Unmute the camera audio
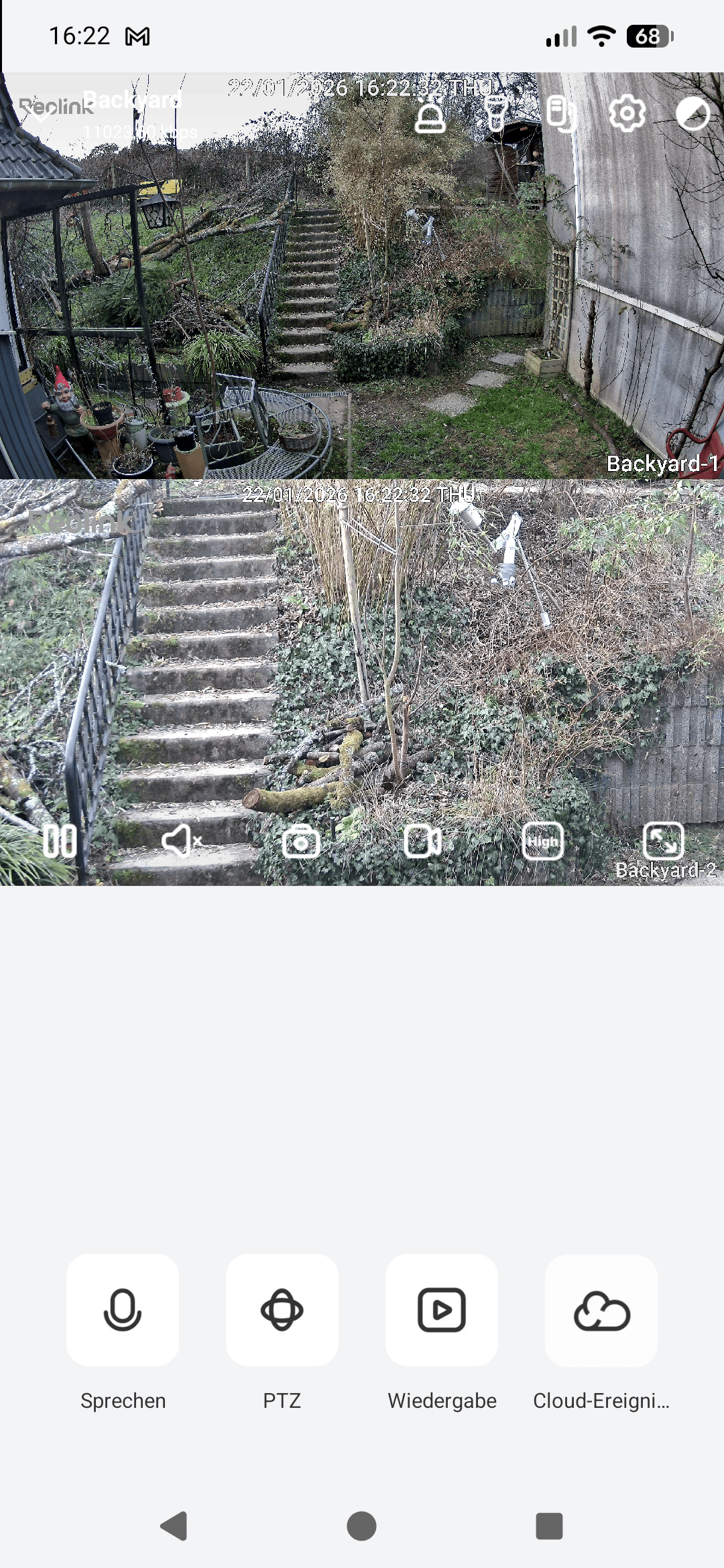Screen dimensions: 724x1568 pos(181,842)
